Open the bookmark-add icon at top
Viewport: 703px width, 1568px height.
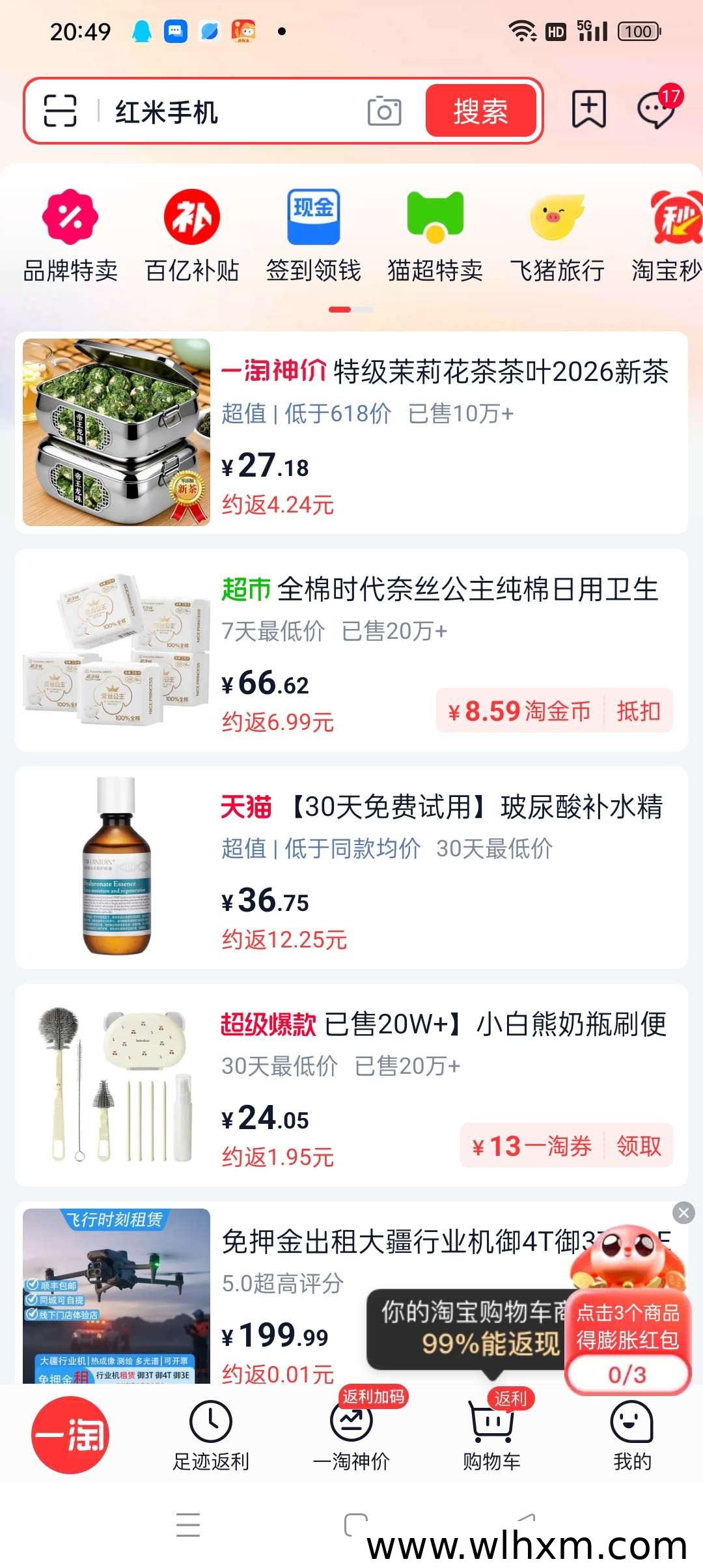click(588, 109)
